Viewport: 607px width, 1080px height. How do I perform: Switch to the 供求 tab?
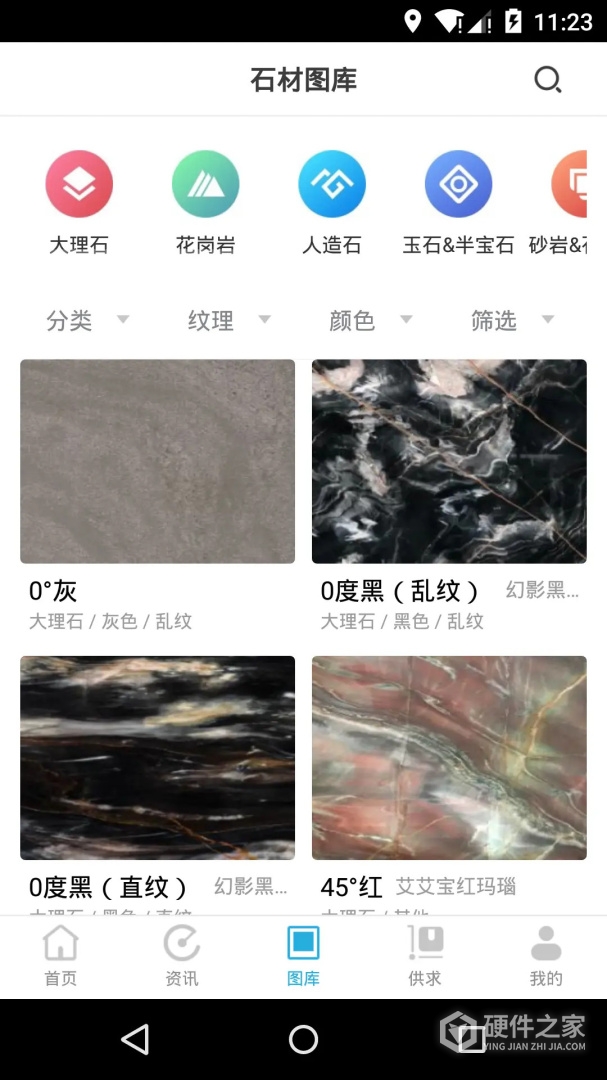(425, 956)
